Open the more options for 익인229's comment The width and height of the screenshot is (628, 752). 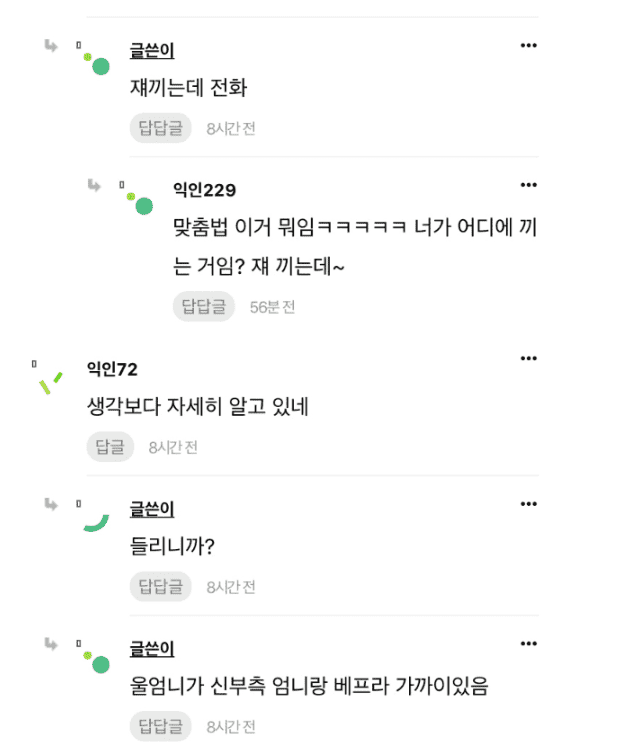[529, 185]
